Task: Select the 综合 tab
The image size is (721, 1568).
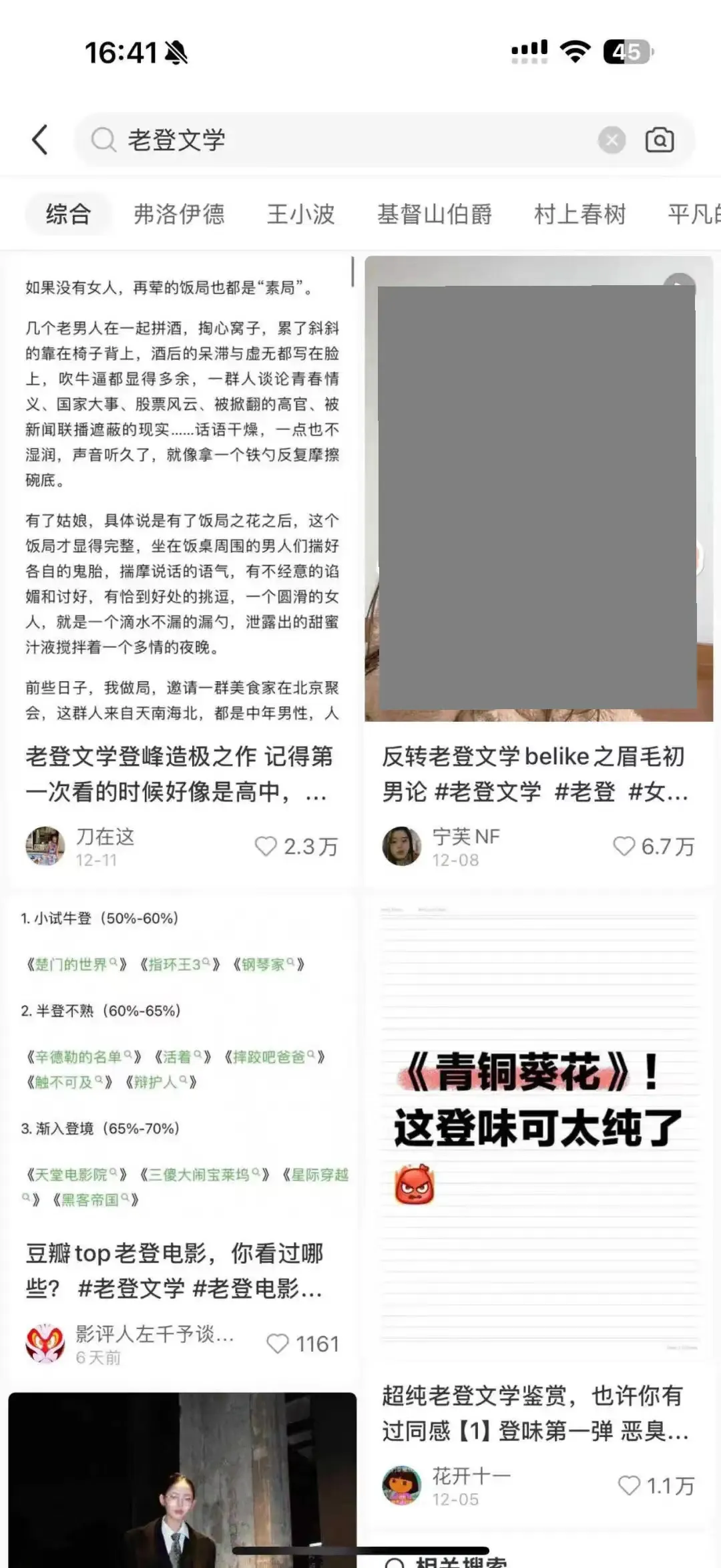Action: point(68,214)
